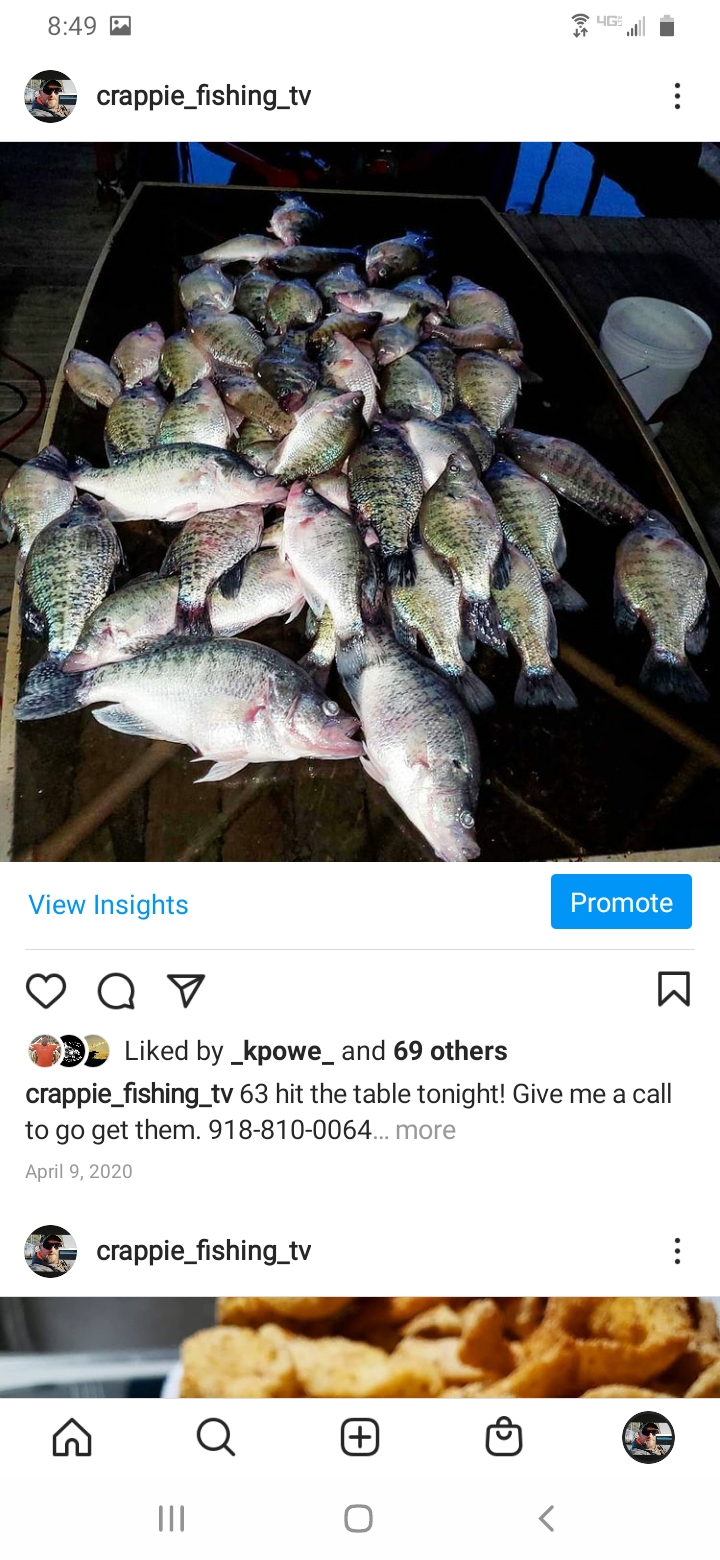Open View Insights for this post

click(x=108, y=904)
